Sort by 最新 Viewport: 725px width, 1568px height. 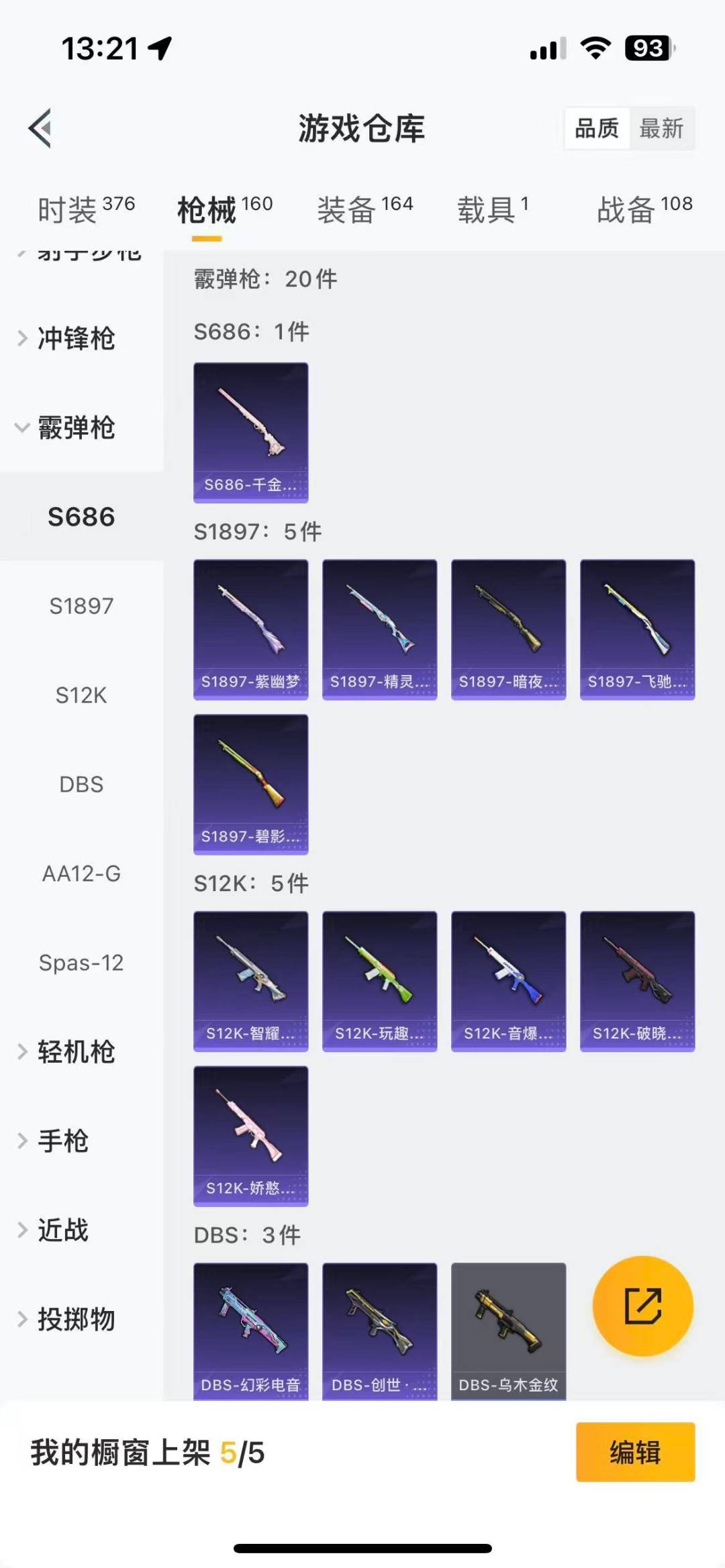pos(661,128)
